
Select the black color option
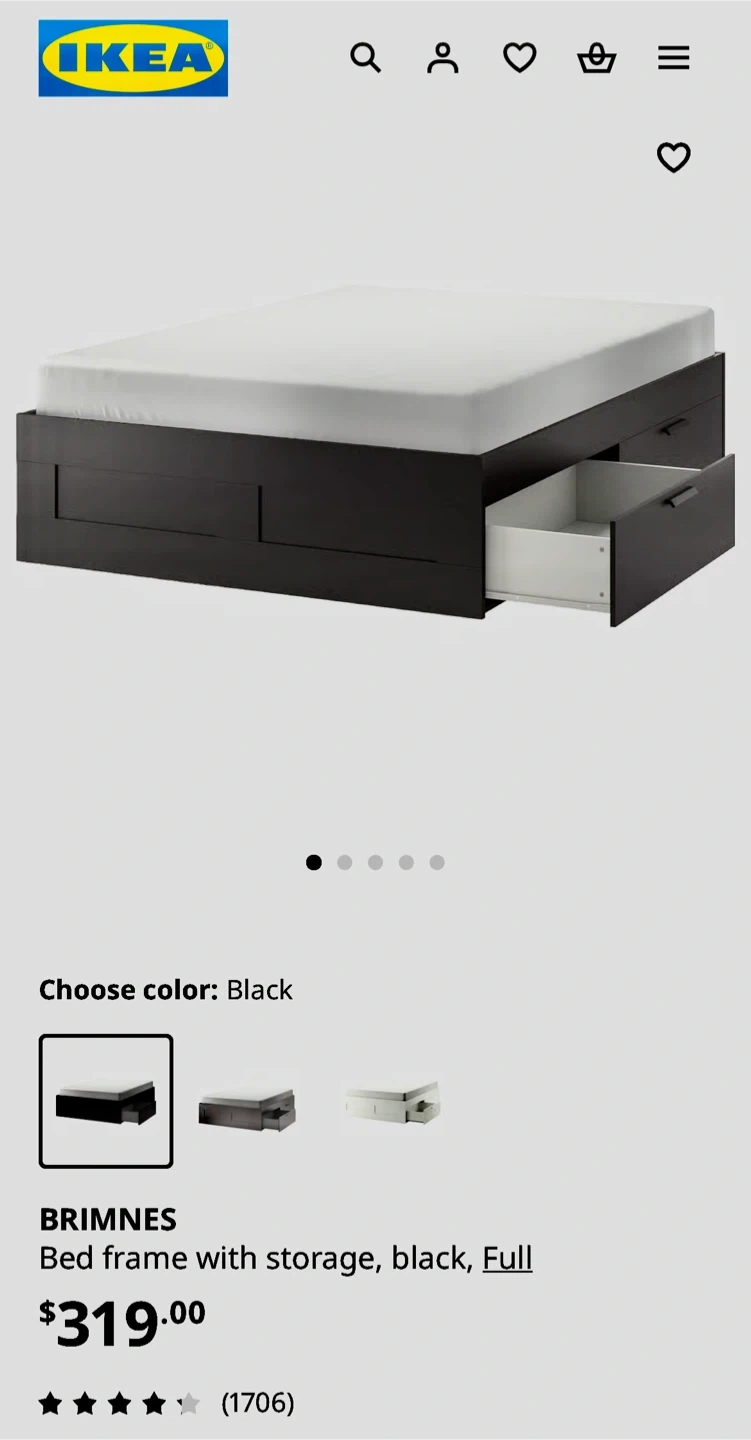(106, 1101)
